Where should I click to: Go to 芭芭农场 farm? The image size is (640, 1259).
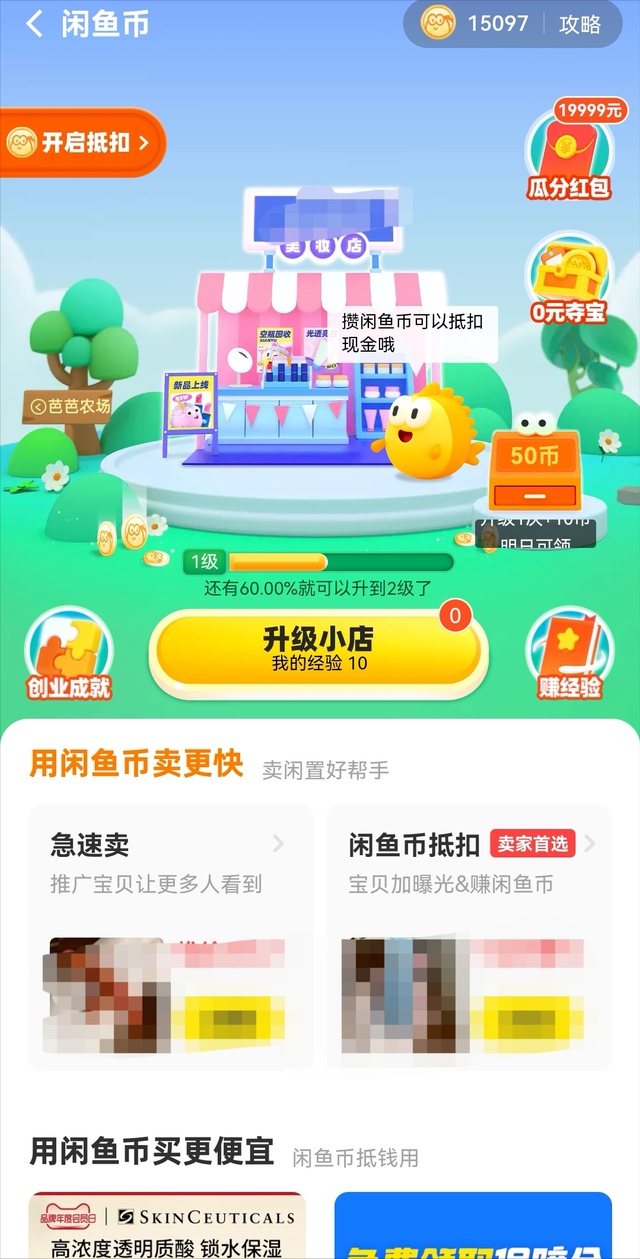[x=70, y=406]
